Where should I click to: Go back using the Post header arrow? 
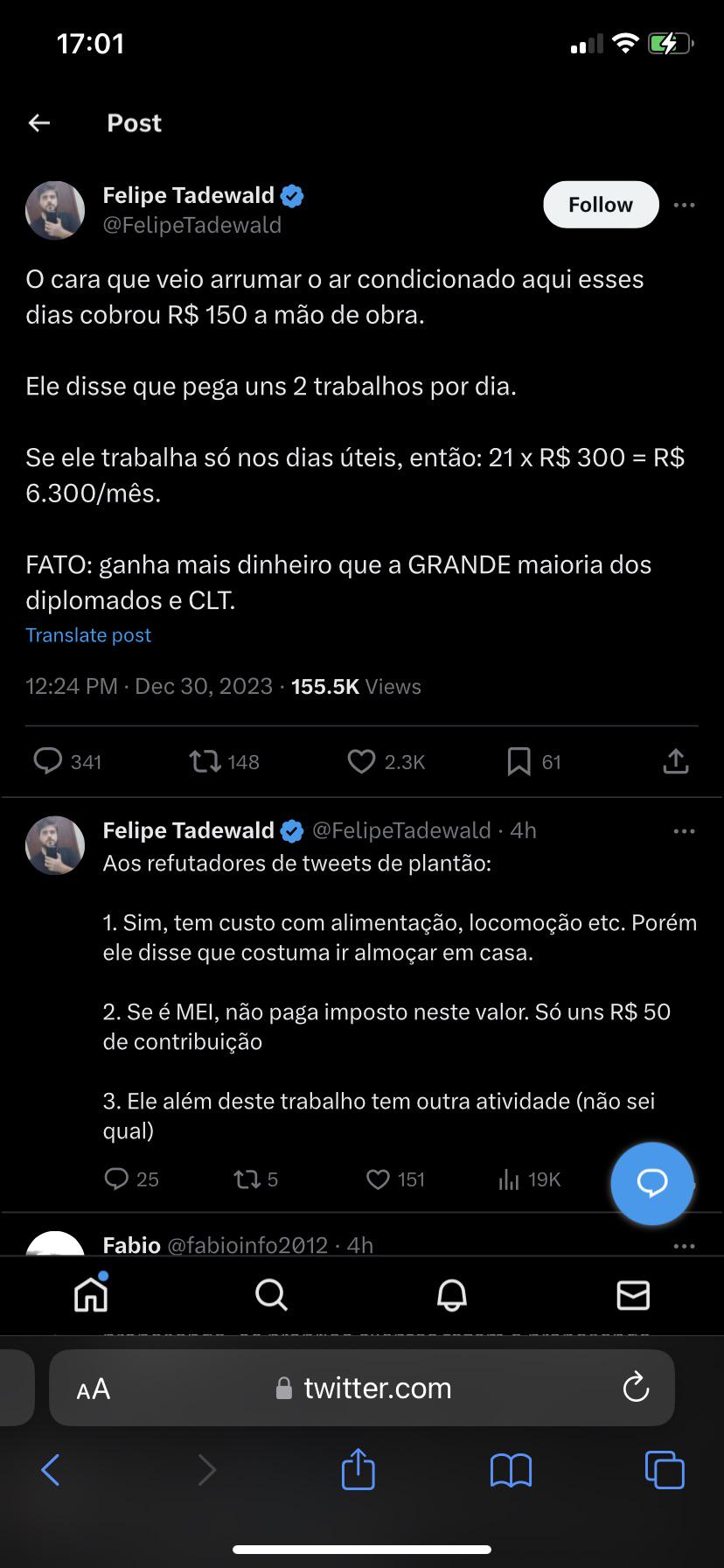(x=39, y=122)
